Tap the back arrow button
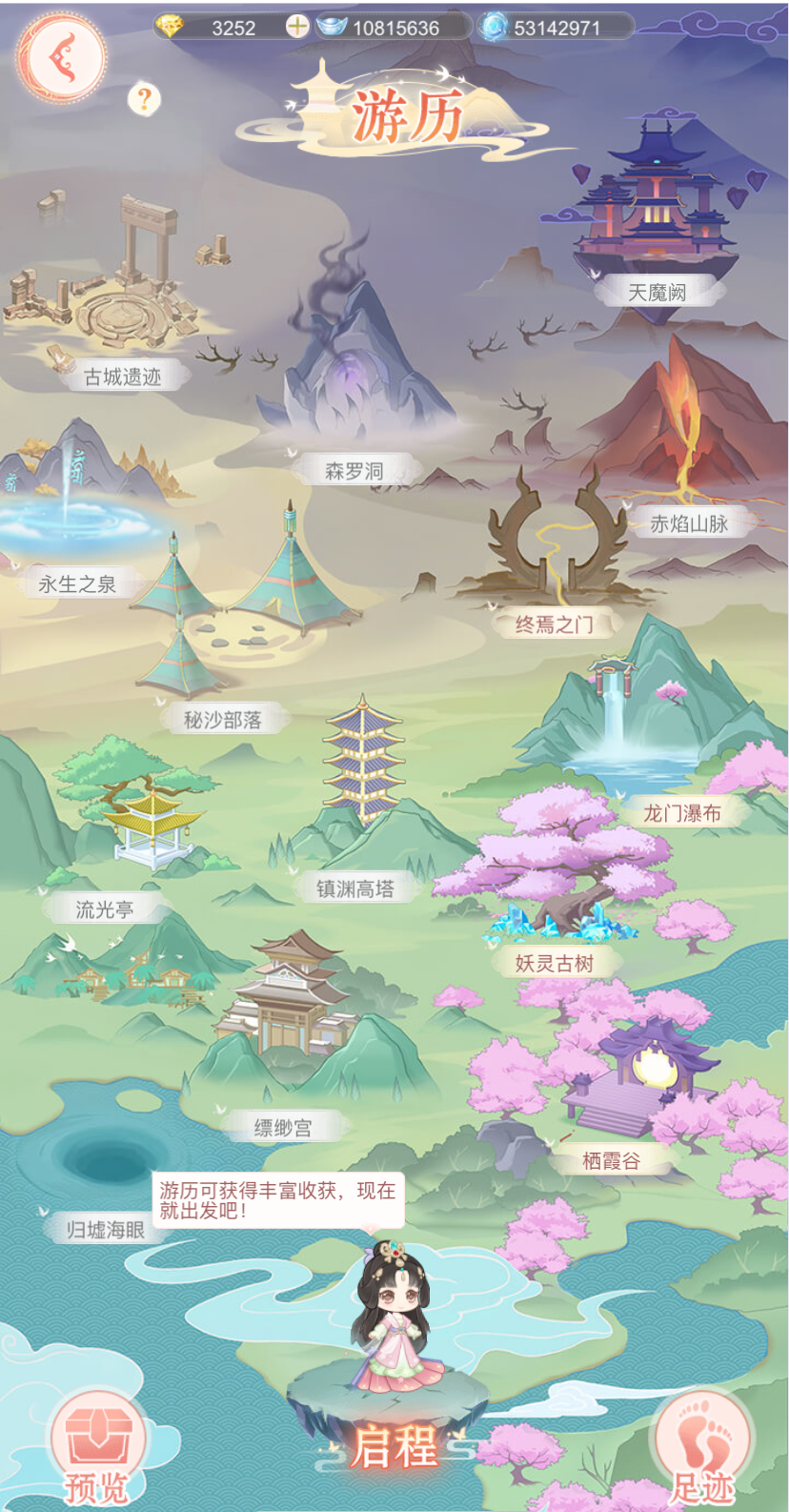 click(61, 55)
